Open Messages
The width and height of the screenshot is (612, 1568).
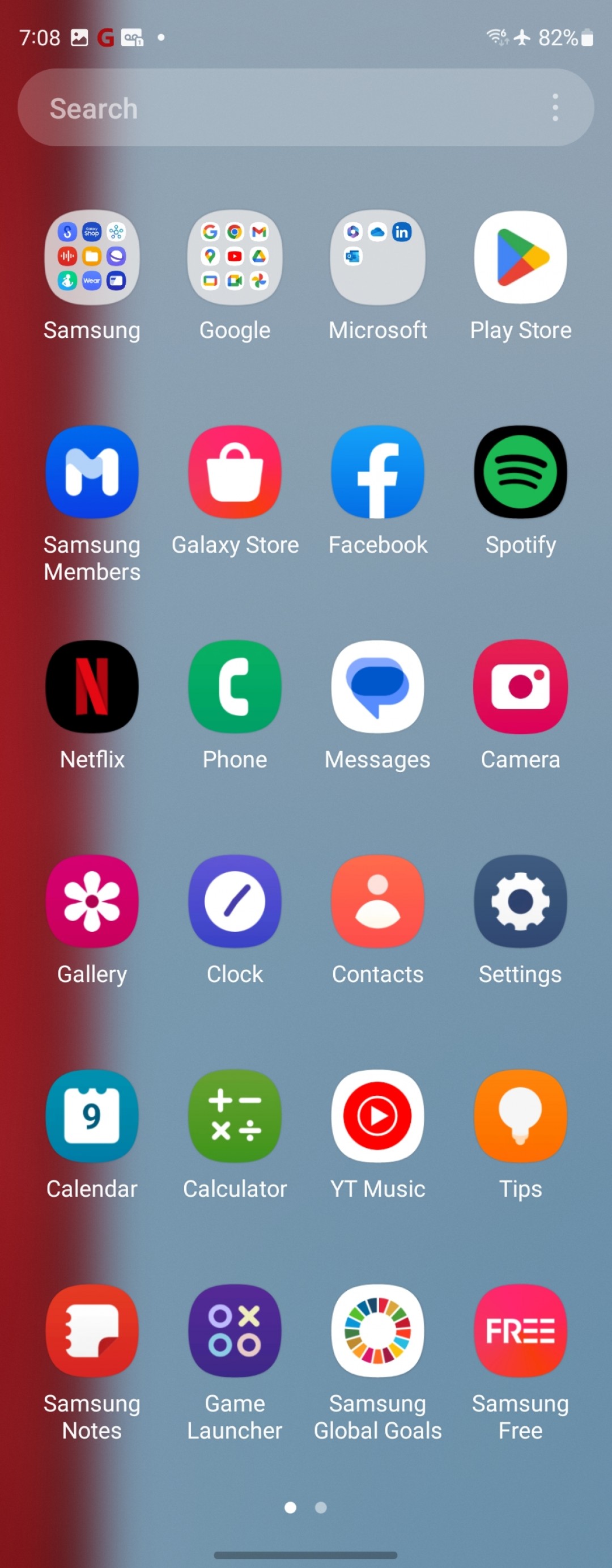377,686
